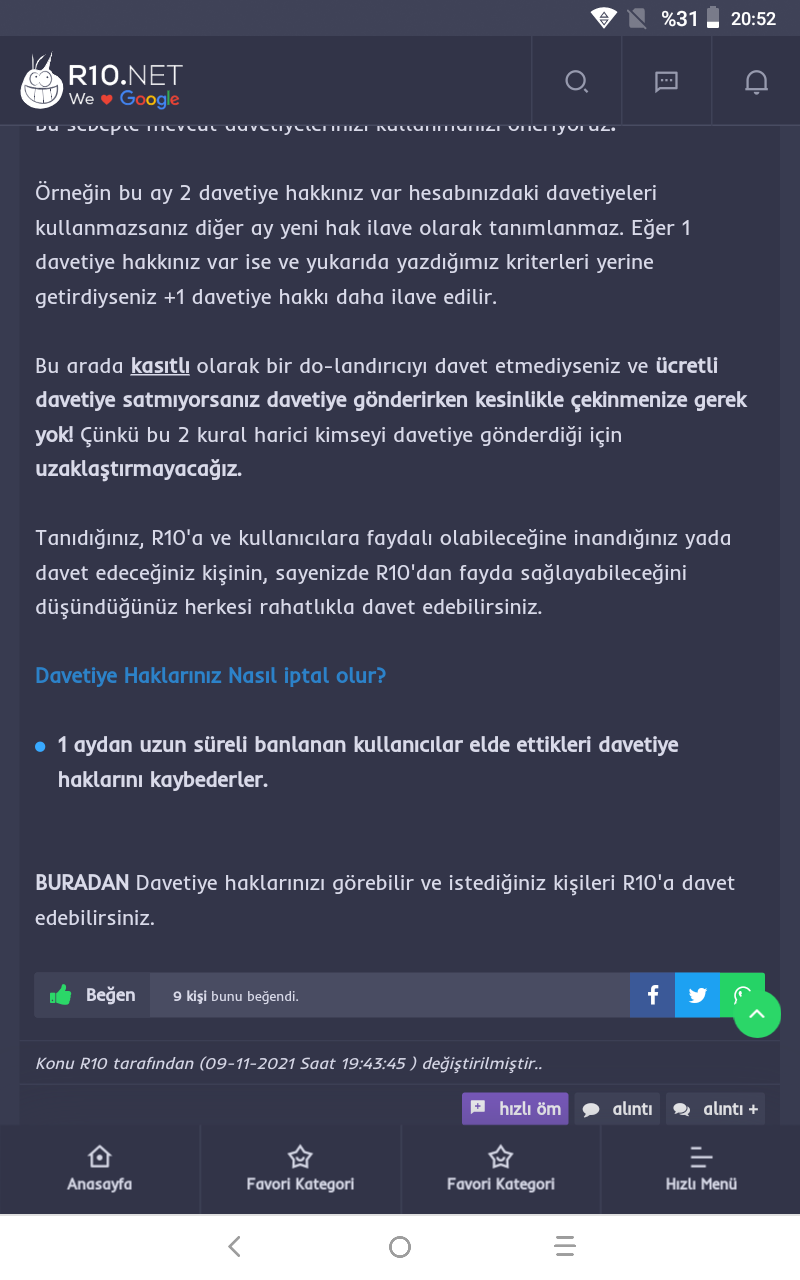Add multi-quote with alıntı +
Screen dimensions: 800x1280
coord(715,1109)
